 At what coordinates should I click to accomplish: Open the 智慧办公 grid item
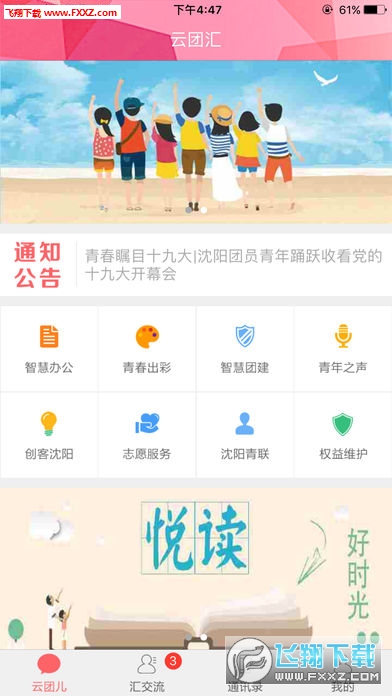[49, 349]
